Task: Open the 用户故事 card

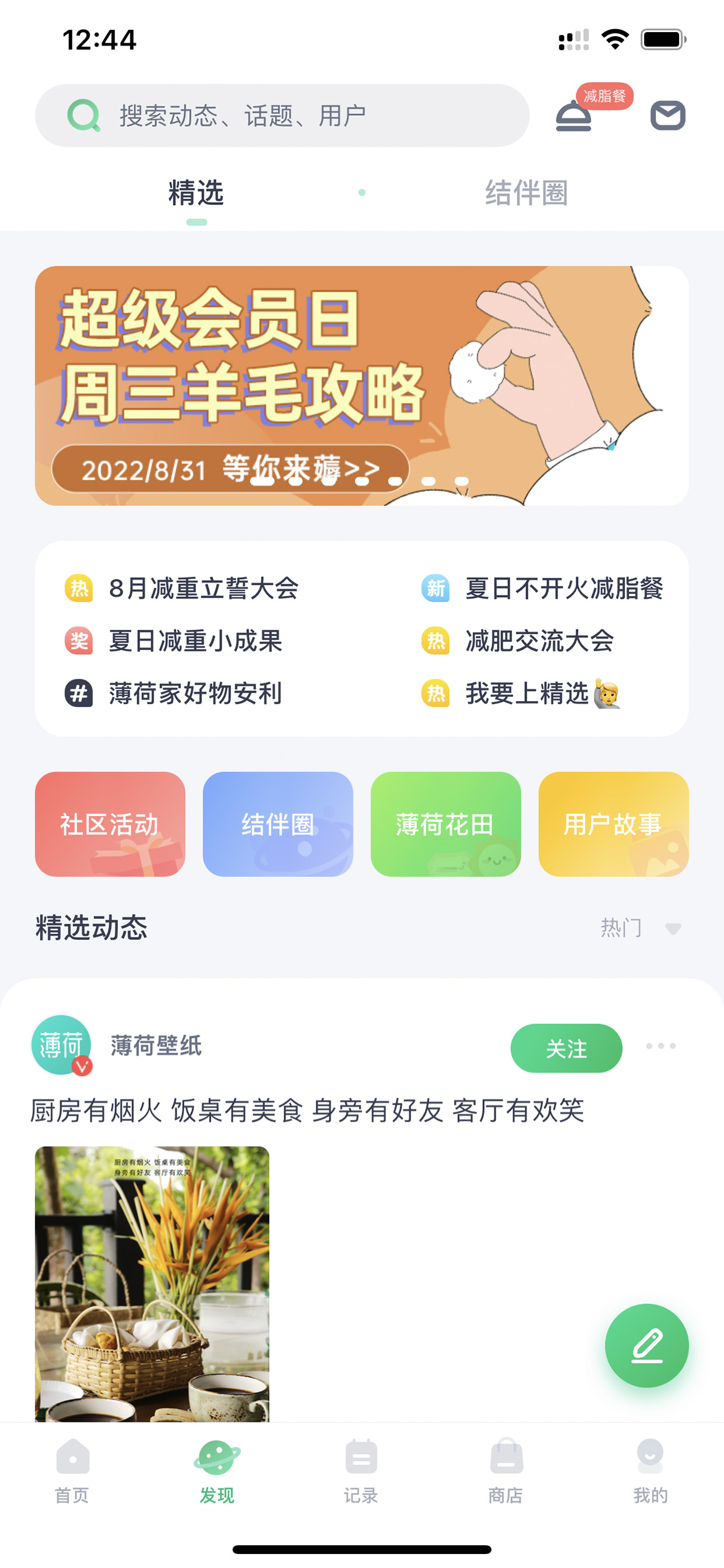Action: pyautogui.click(x=613, y=824)
